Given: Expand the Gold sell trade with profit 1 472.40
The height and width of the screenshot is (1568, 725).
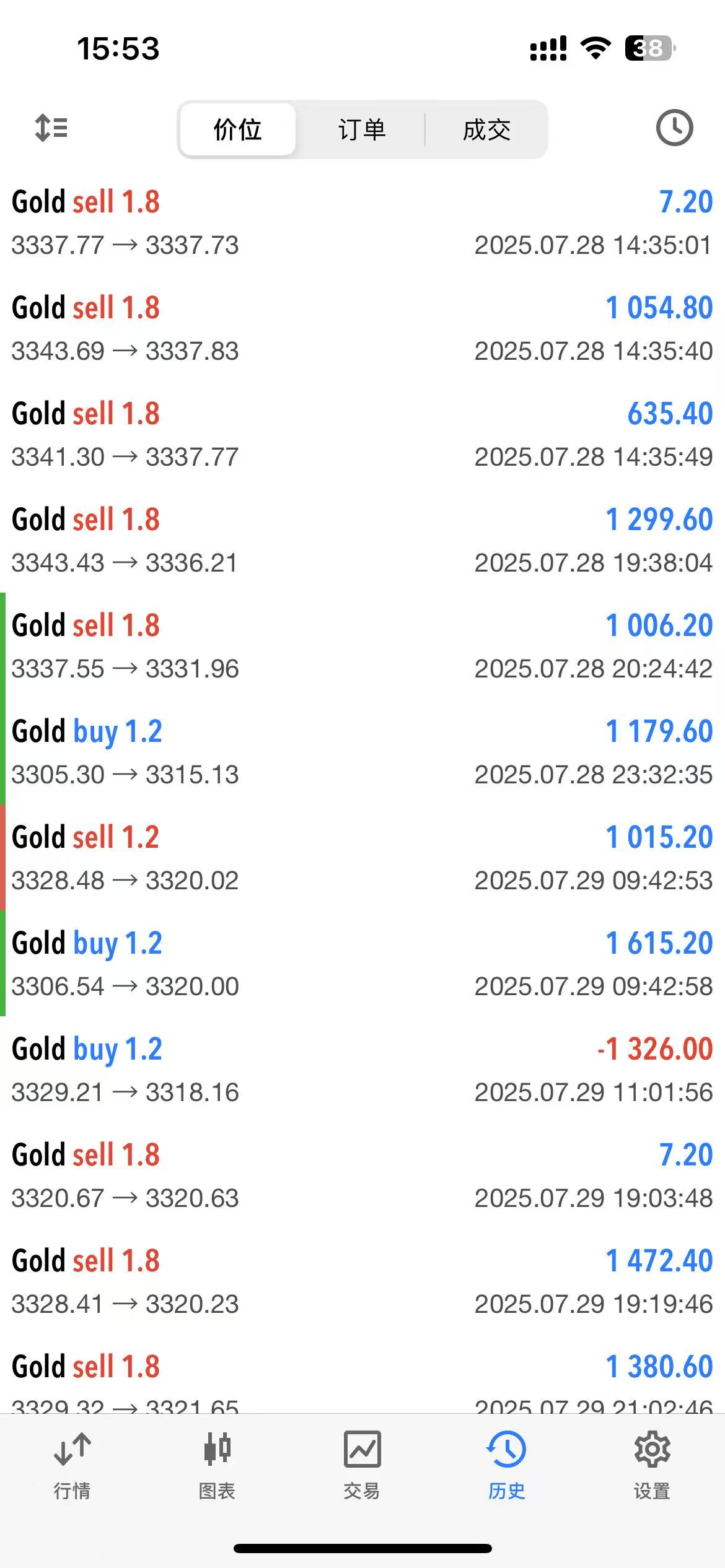Looking at the screenshot, I should [362, 1282].
